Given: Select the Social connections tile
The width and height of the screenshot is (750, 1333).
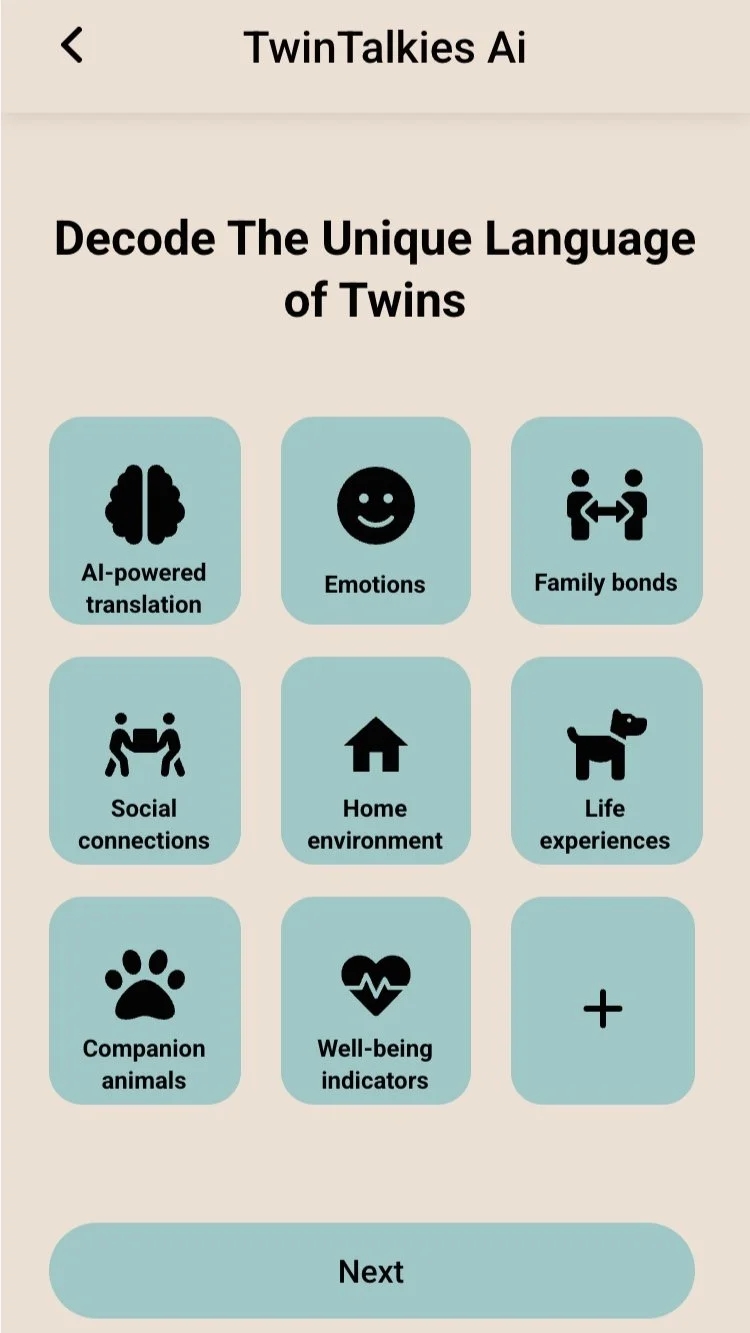Looking at the screenshot, I should 145,760.
